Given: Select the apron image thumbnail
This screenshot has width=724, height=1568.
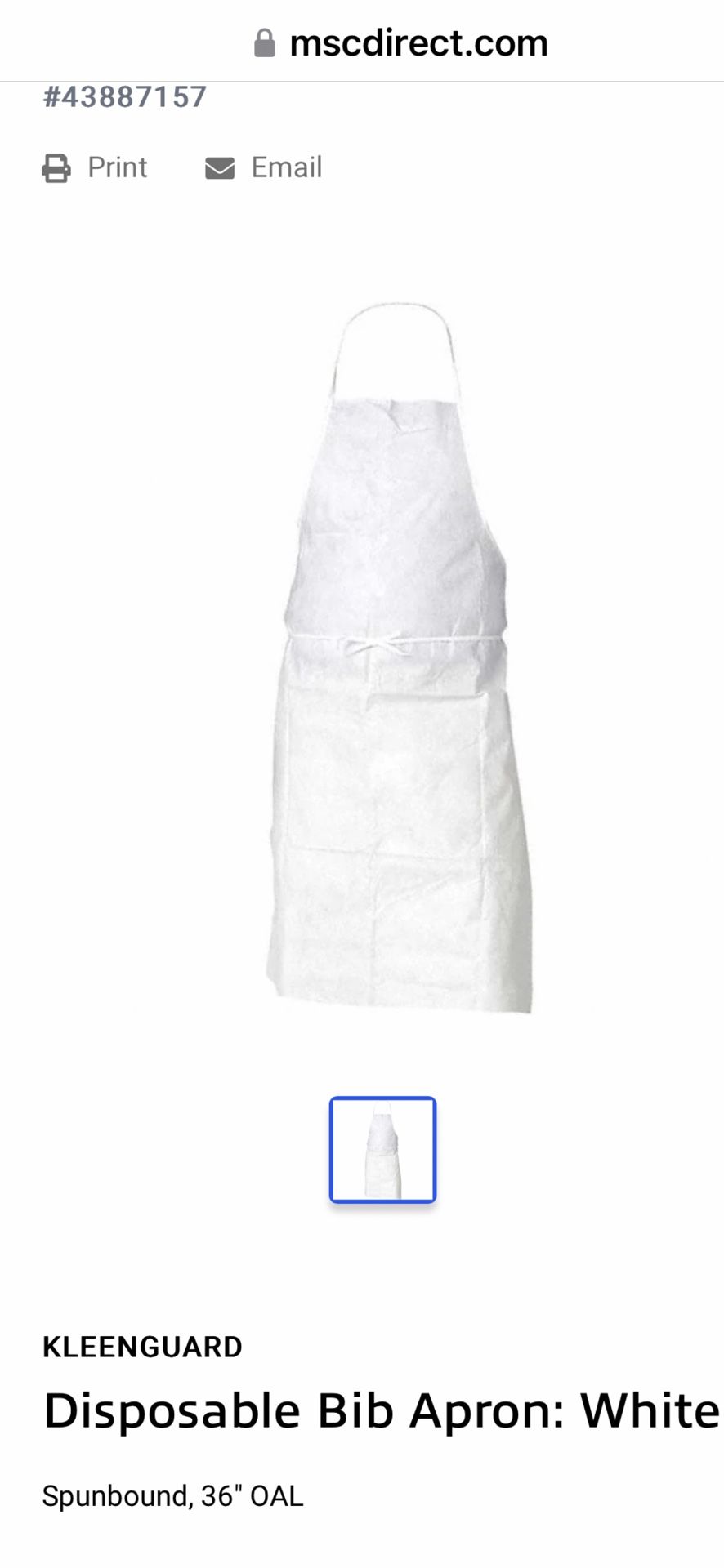Looking at the screenshot, I should pos(382,1149).
